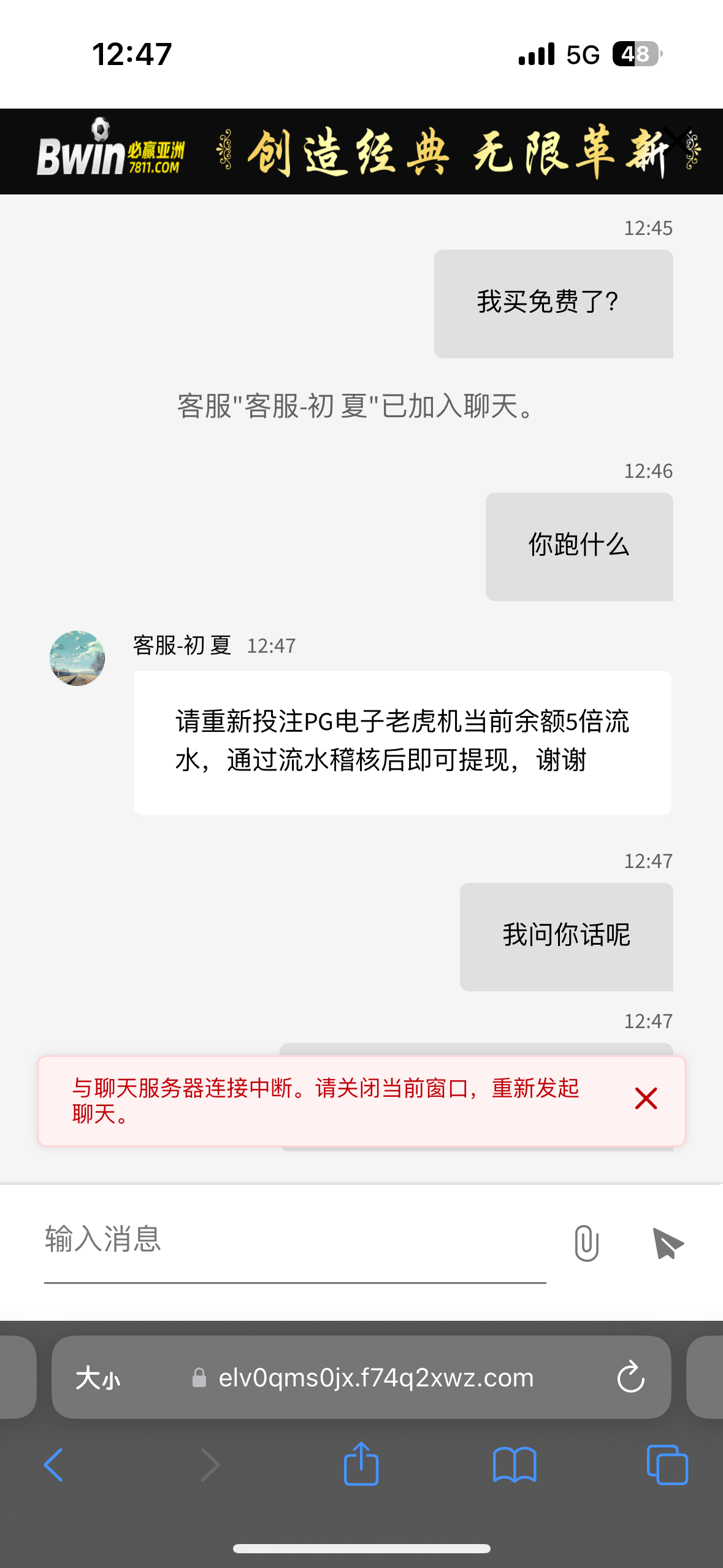This screenshot has height=1568, width=723.
Task: Send the message with the arrow icon
Action: point(665,1243)
